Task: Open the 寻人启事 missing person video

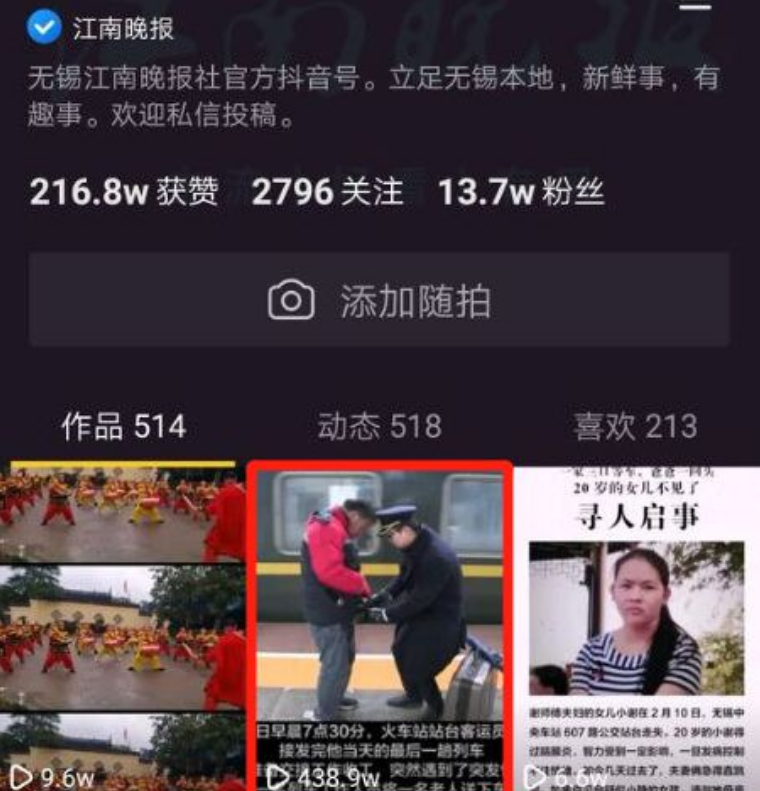Action: coord(637,625)
